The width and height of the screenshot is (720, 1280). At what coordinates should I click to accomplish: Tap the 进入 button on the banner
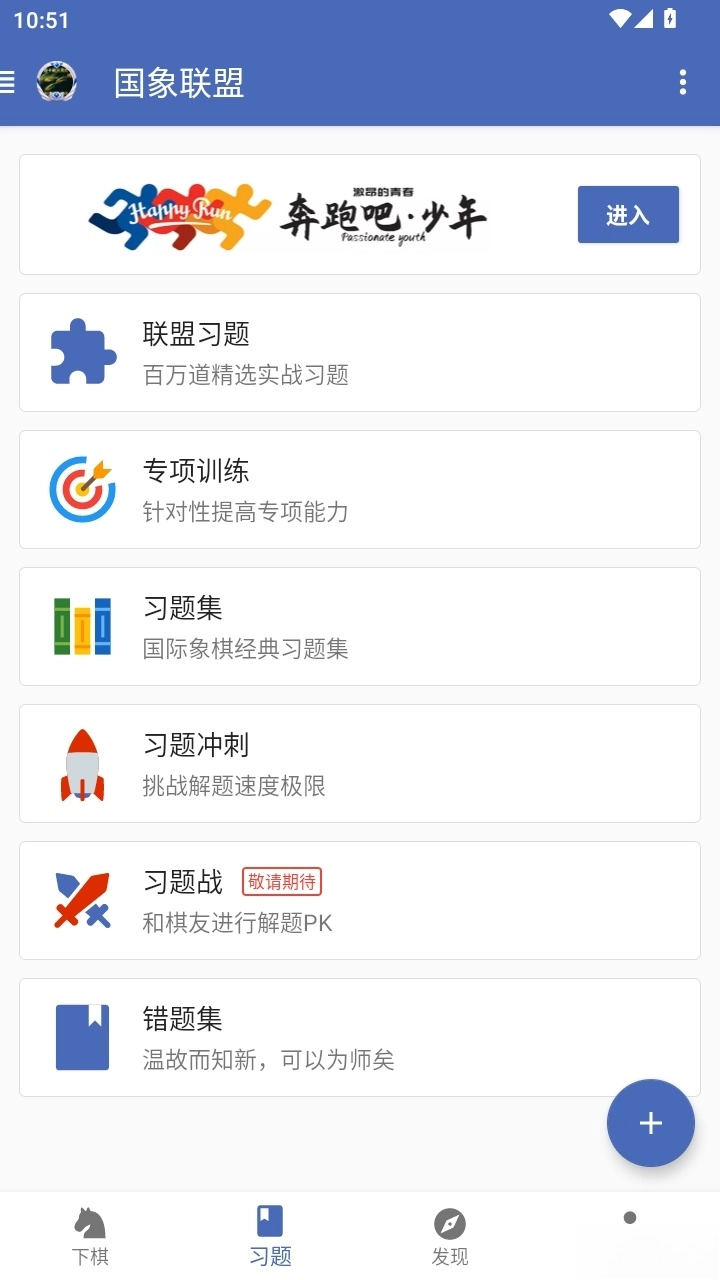click(x=628, y=214)
